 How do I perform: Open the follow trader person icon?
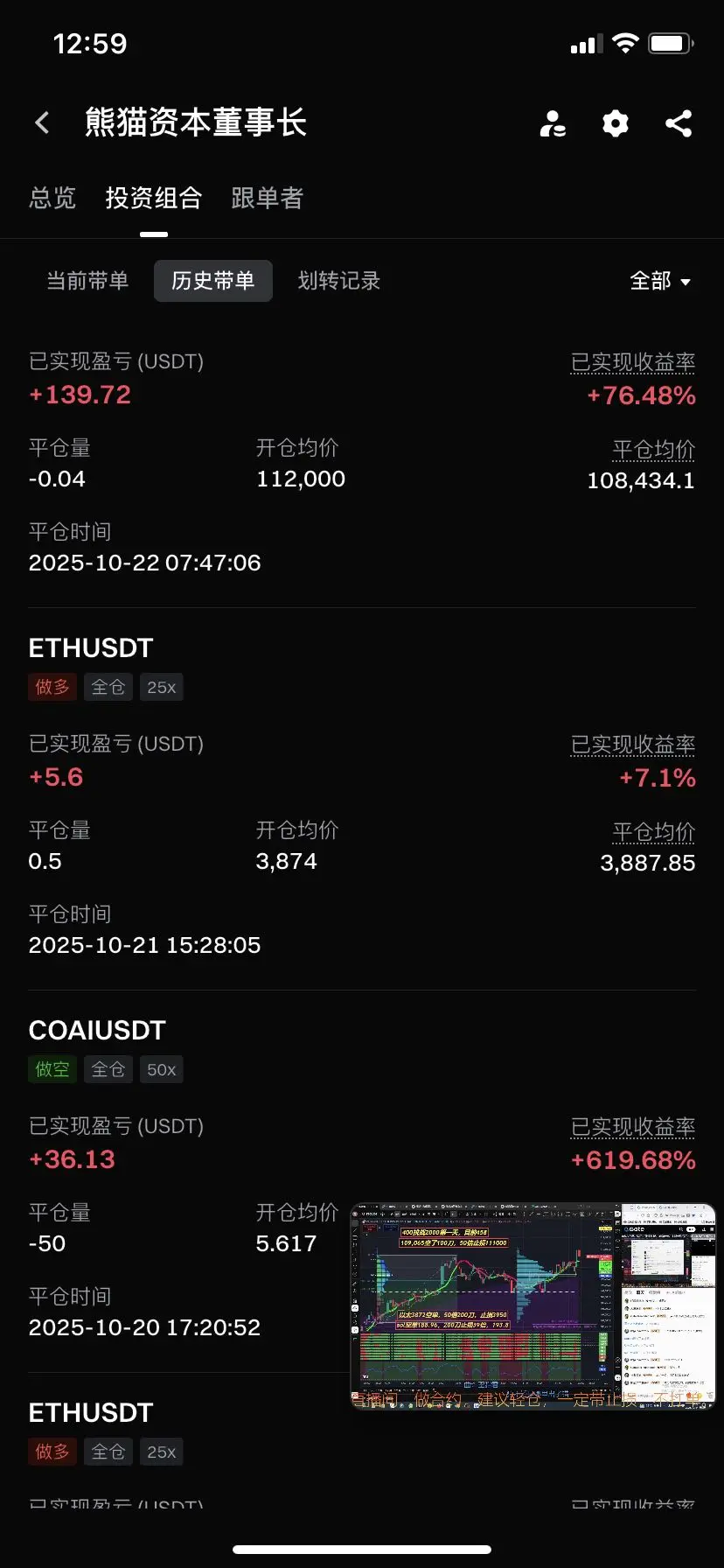[553, 123]
